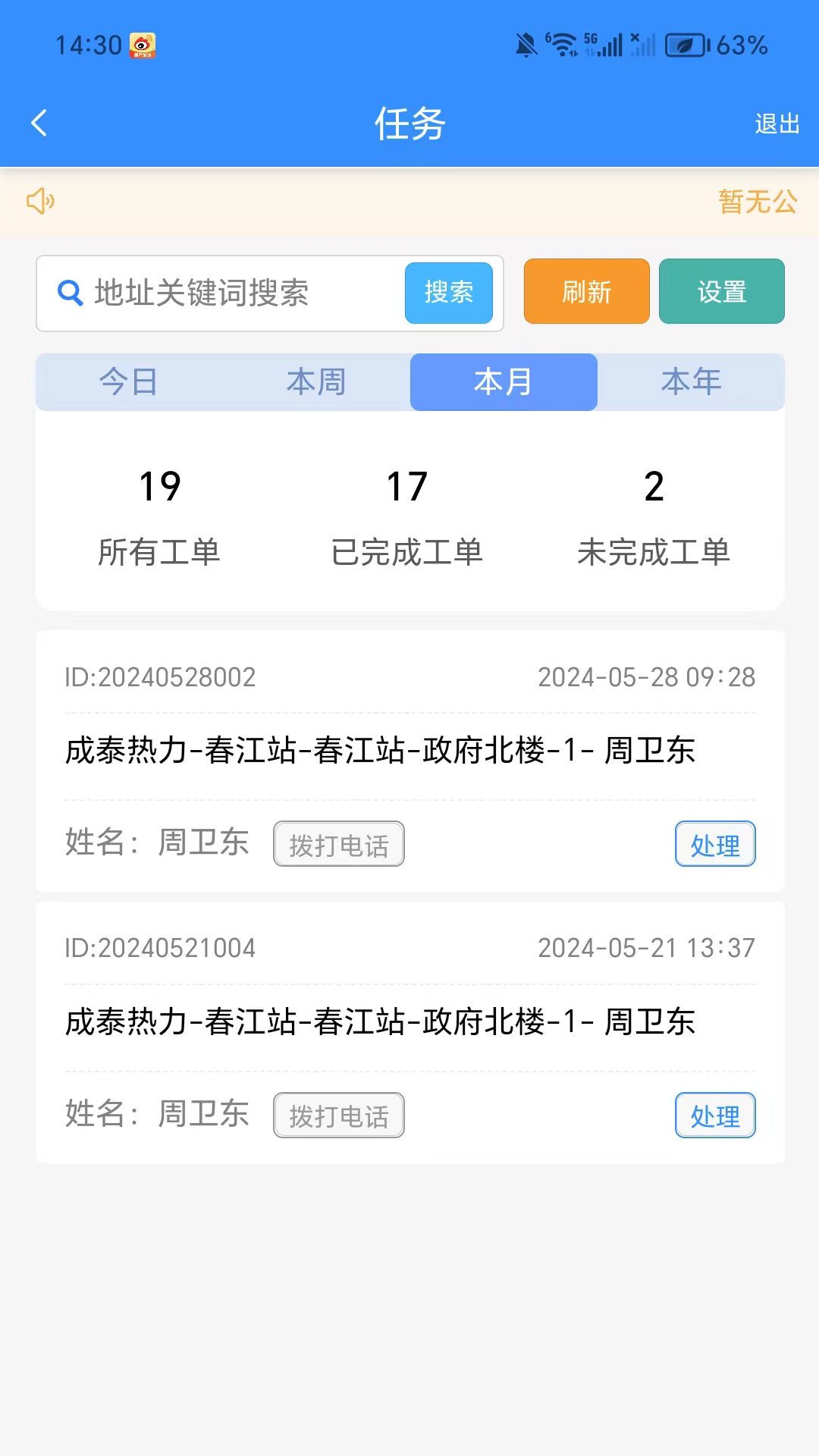Screen dimensions: 819x1456
Task: Select the 本年 time filter
Action: coord(690,382)
